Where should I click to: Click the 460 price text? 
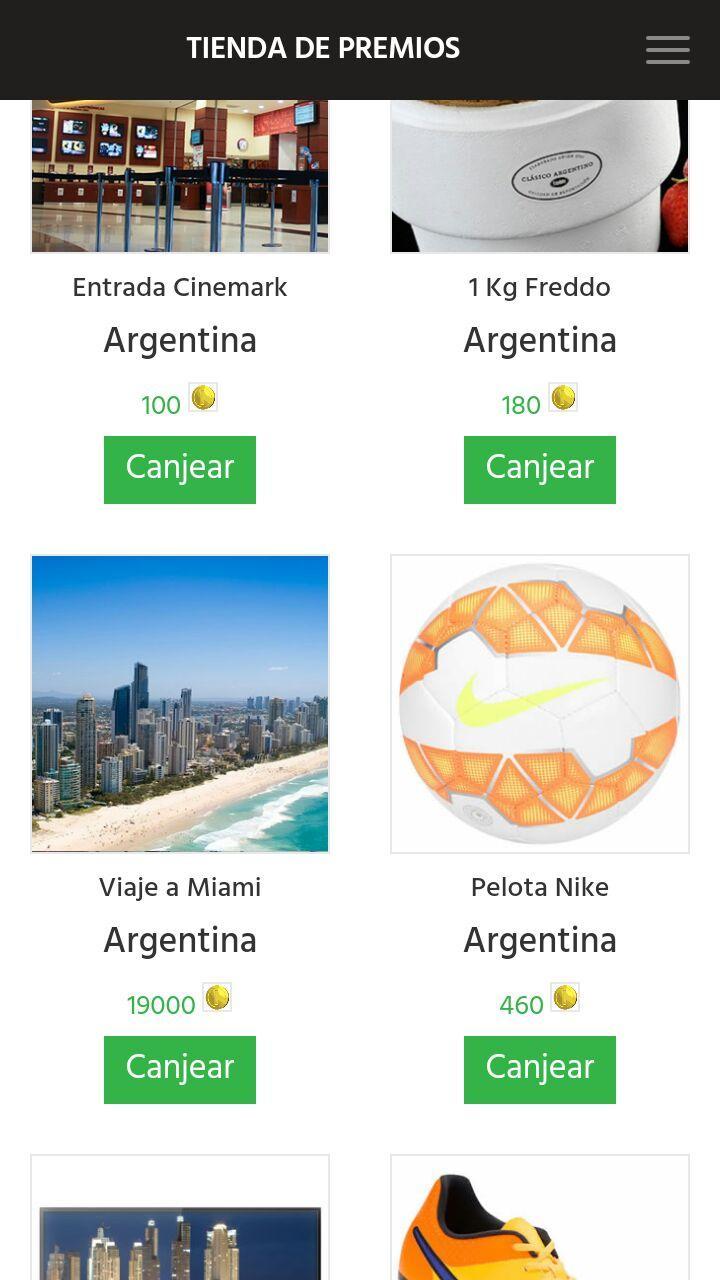point(521,1007)
